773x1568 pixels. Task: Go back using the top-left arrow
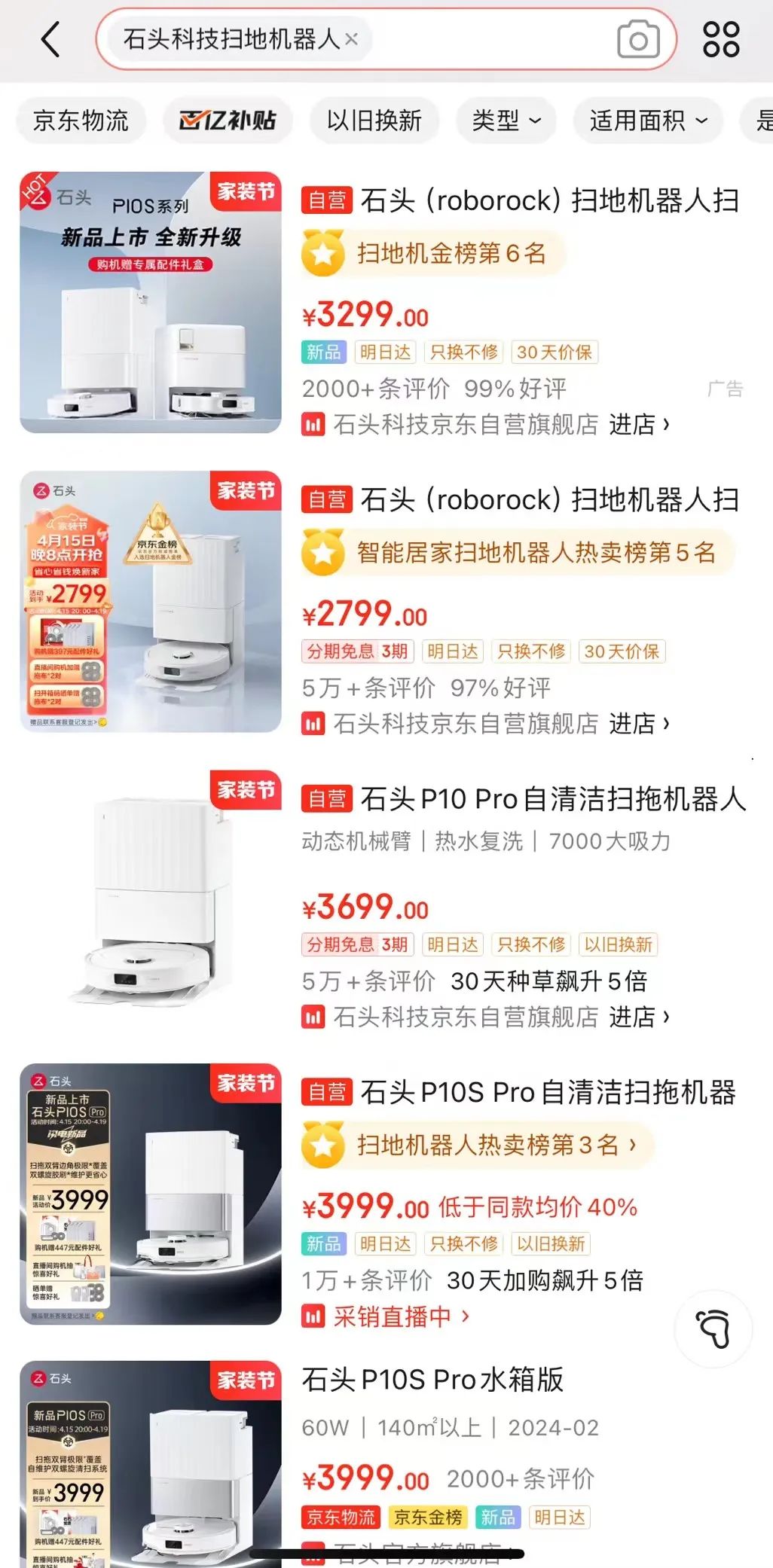tap(50, 39)
